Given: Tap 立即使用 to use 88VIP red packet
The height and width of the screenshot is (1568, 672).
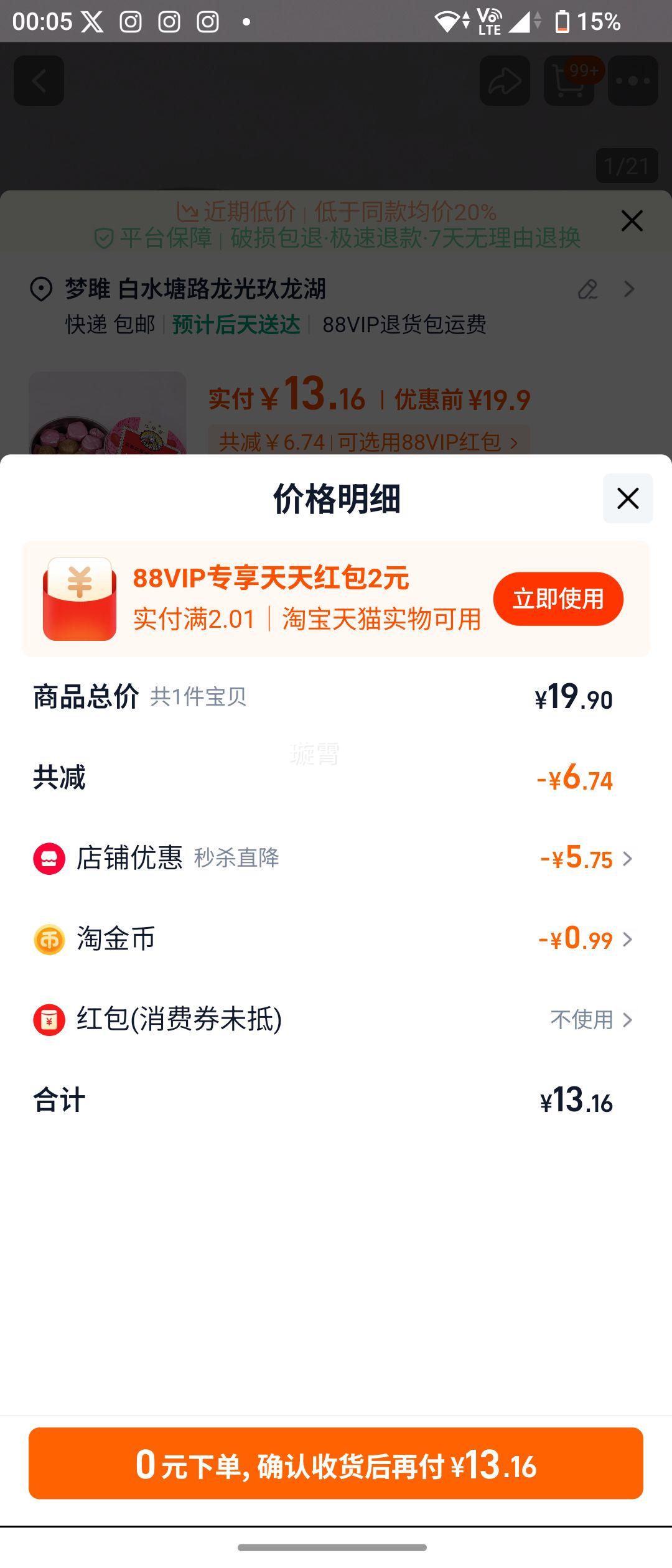Looking at the screenshot, I should click(558, 599).
